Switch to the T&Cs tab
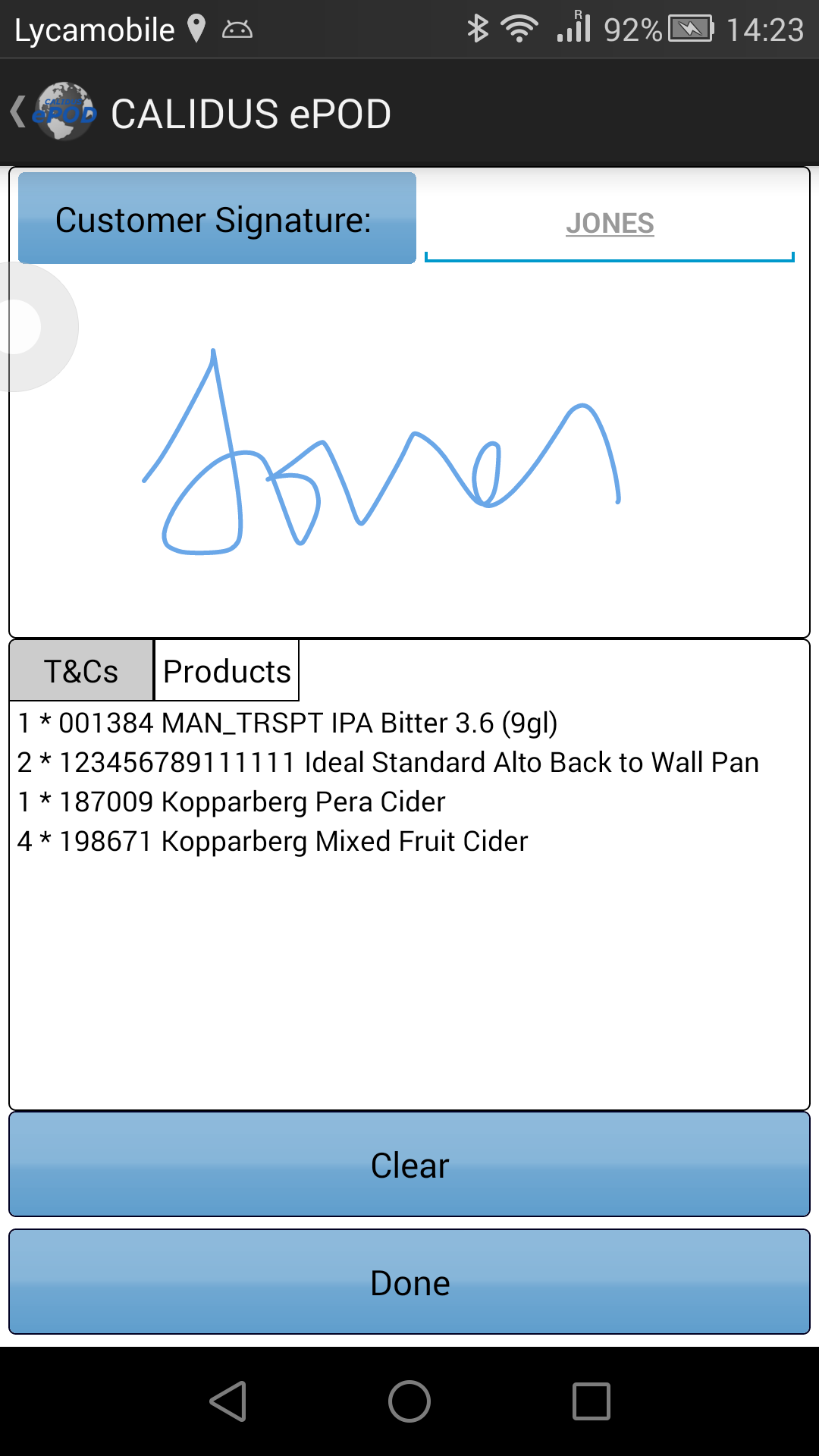The width and height of the screenshot is (819, 1456). [x=81, y=671]
